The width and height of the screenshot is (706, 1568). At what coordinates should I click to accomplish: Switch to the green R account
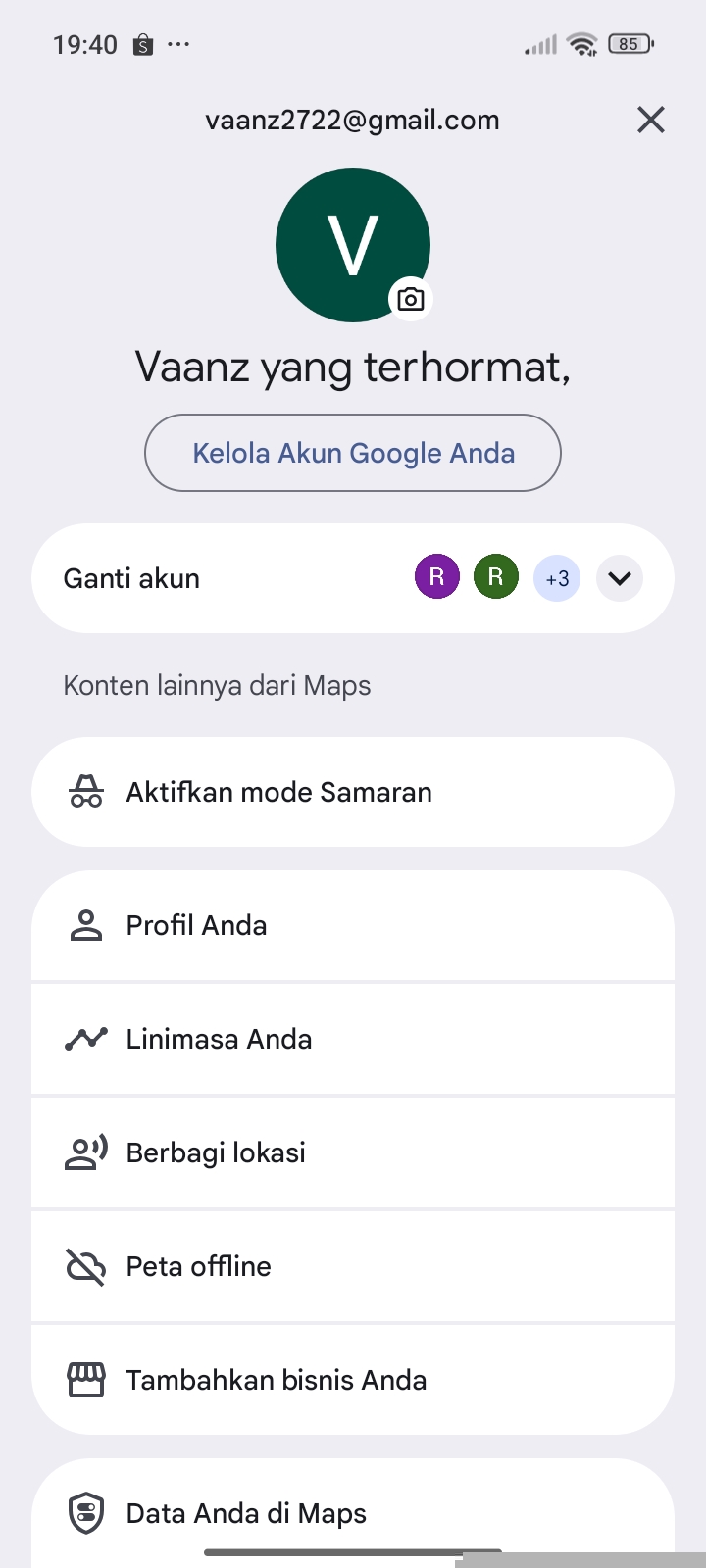tap(496, 577)
